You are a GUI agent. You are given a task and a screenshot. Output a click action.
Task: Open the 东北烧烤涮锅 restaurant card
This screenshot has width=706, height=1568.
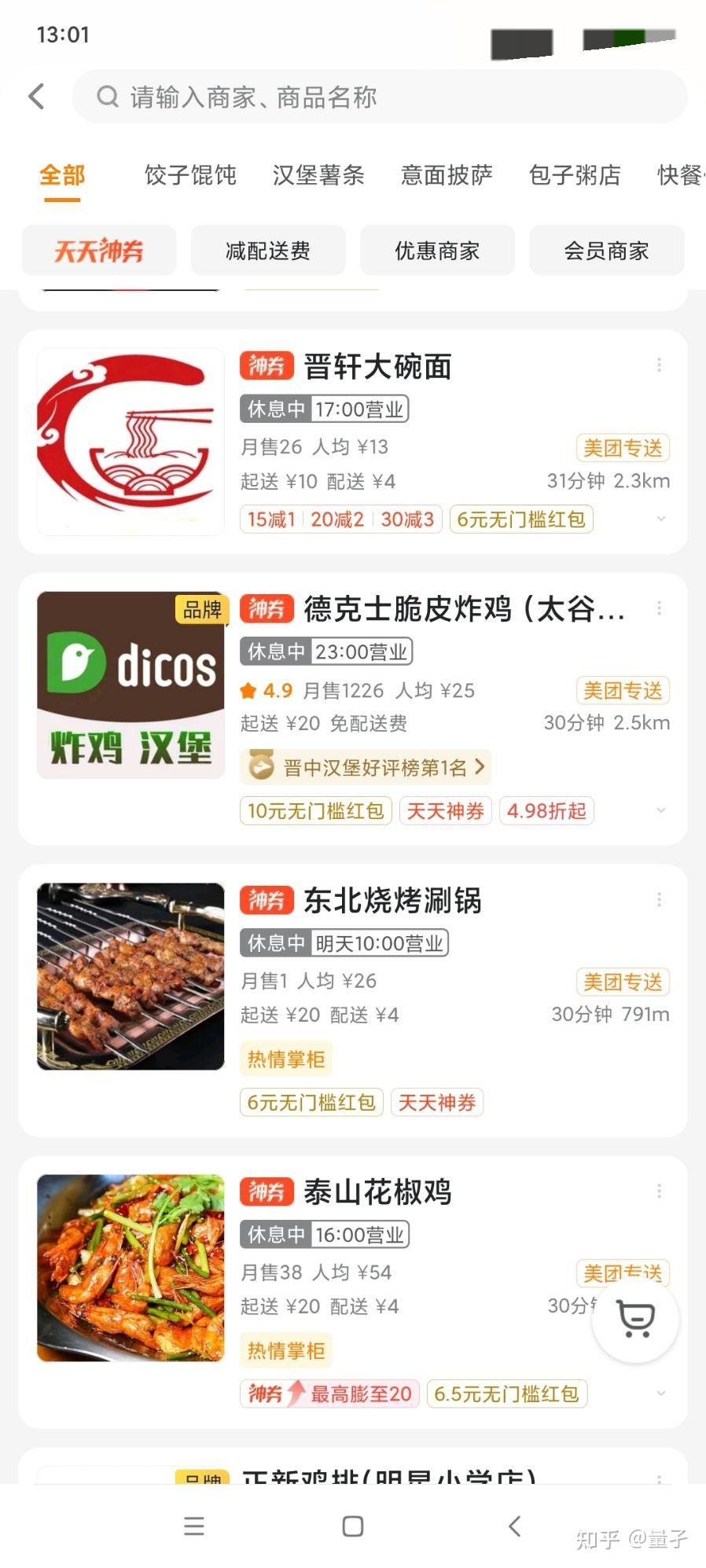point(353,1001)
